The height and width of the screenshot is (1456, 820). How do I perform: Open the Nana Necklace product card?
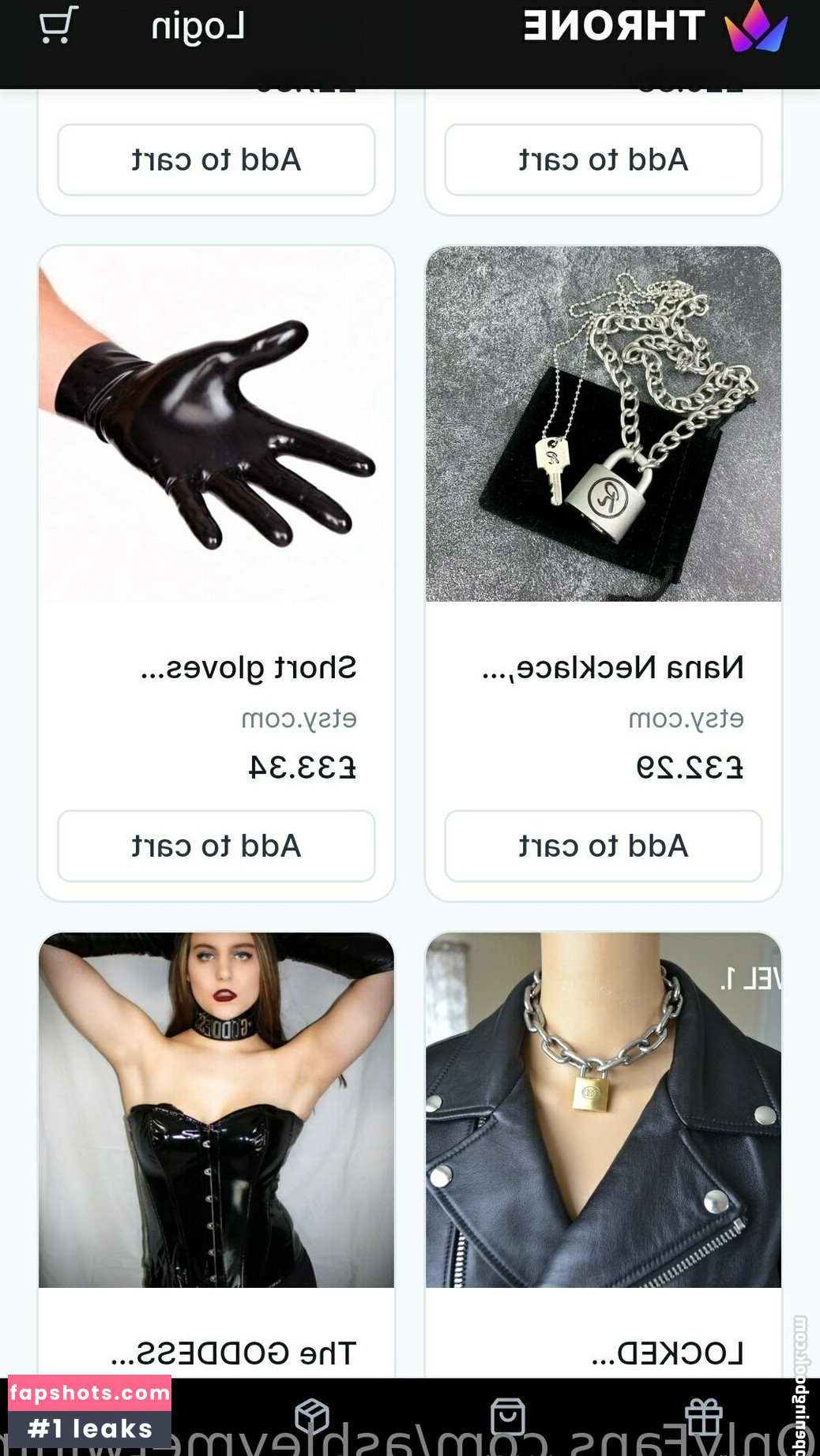tap(603, 424)
